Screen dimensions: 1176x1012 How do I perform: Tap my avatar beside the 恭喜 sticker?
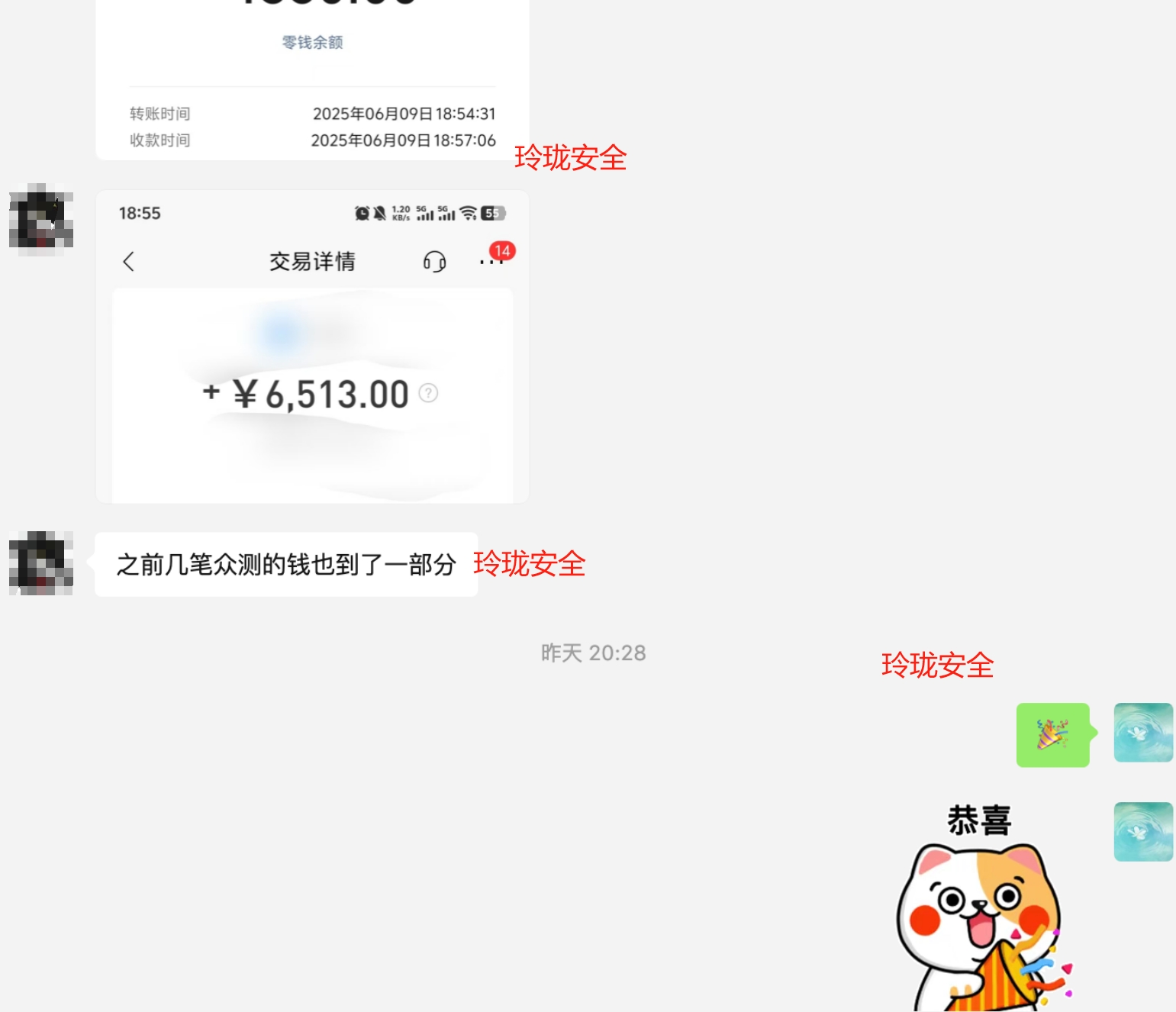[x=1142, y=832]
